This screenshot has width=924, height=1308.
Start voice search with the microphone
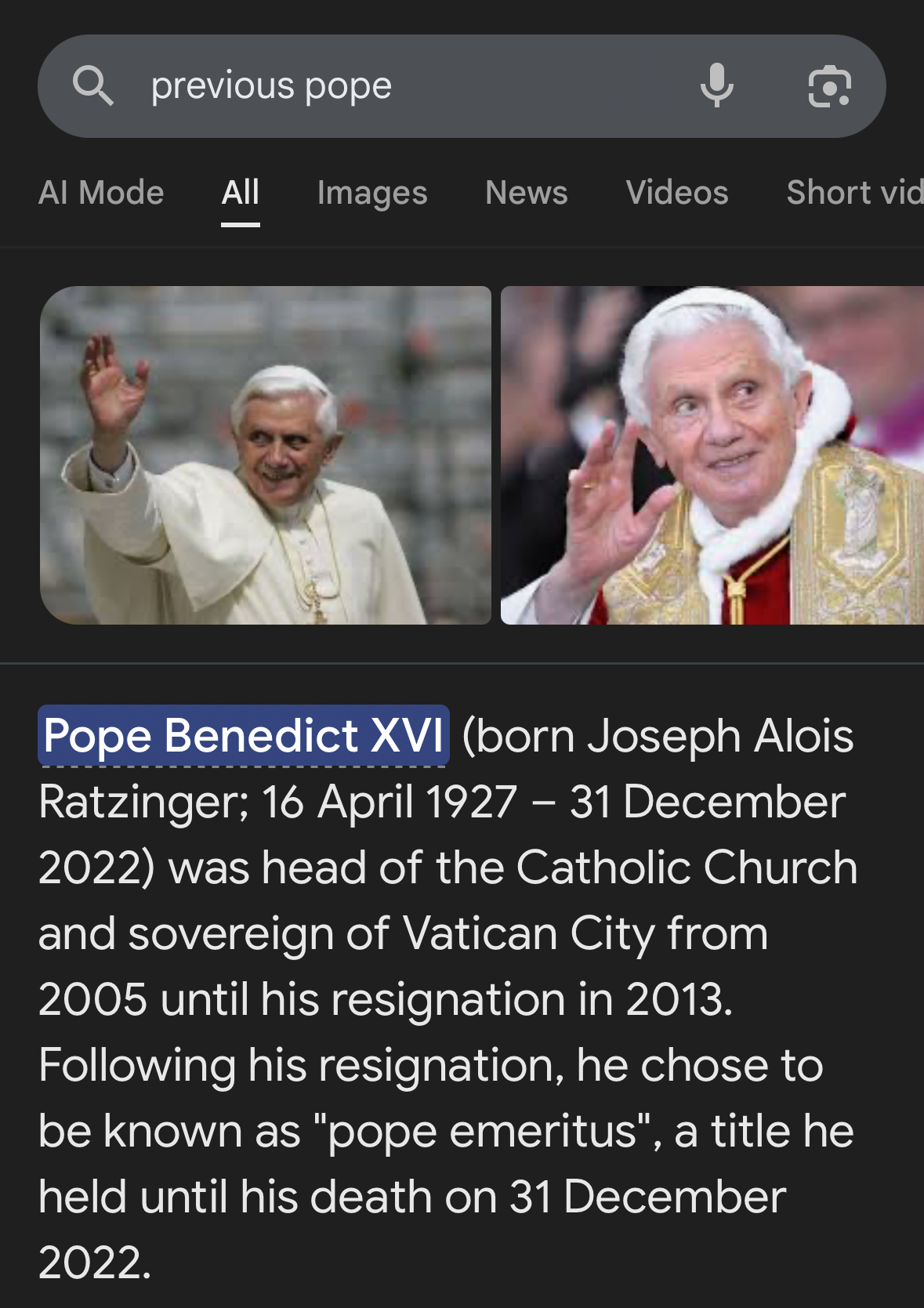[716, 85]
